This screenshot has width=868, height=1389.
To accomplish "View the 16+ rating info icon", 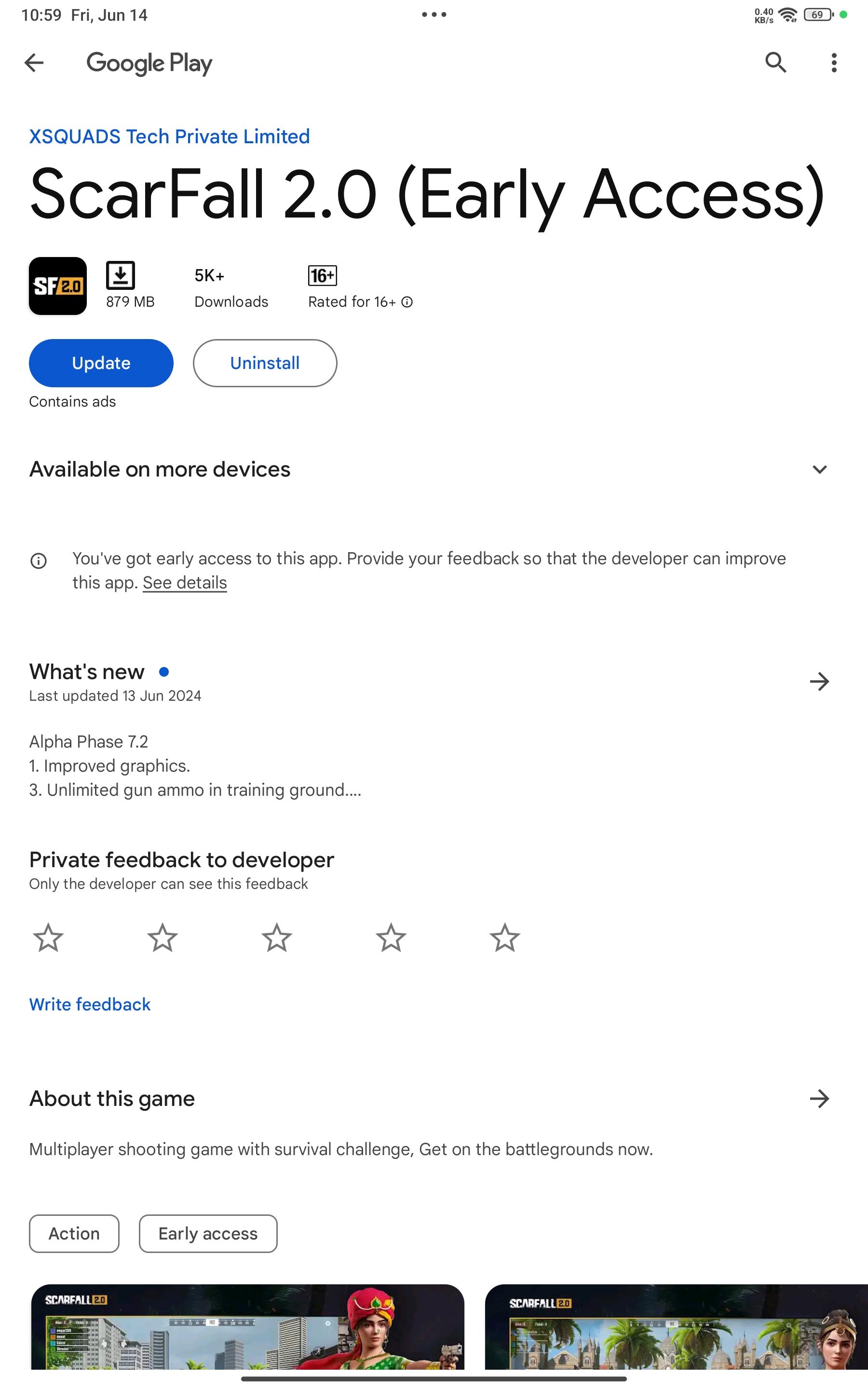I will (407, 302).
